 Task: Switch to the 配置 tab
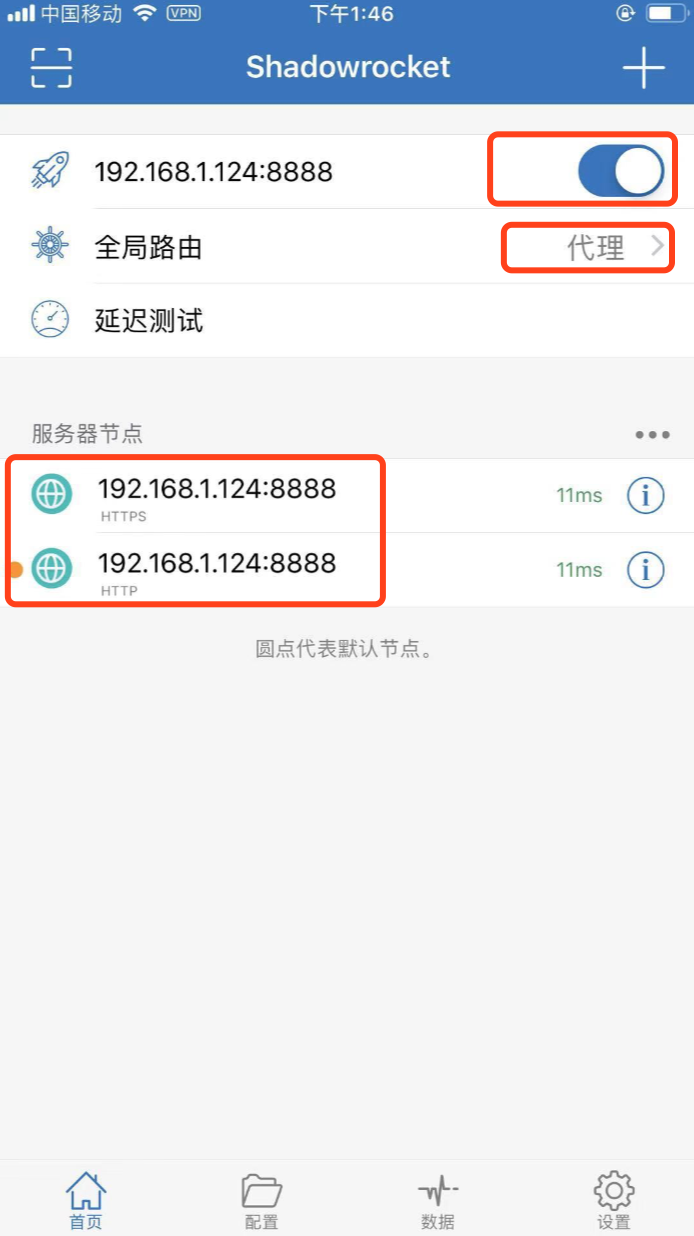261,1200
